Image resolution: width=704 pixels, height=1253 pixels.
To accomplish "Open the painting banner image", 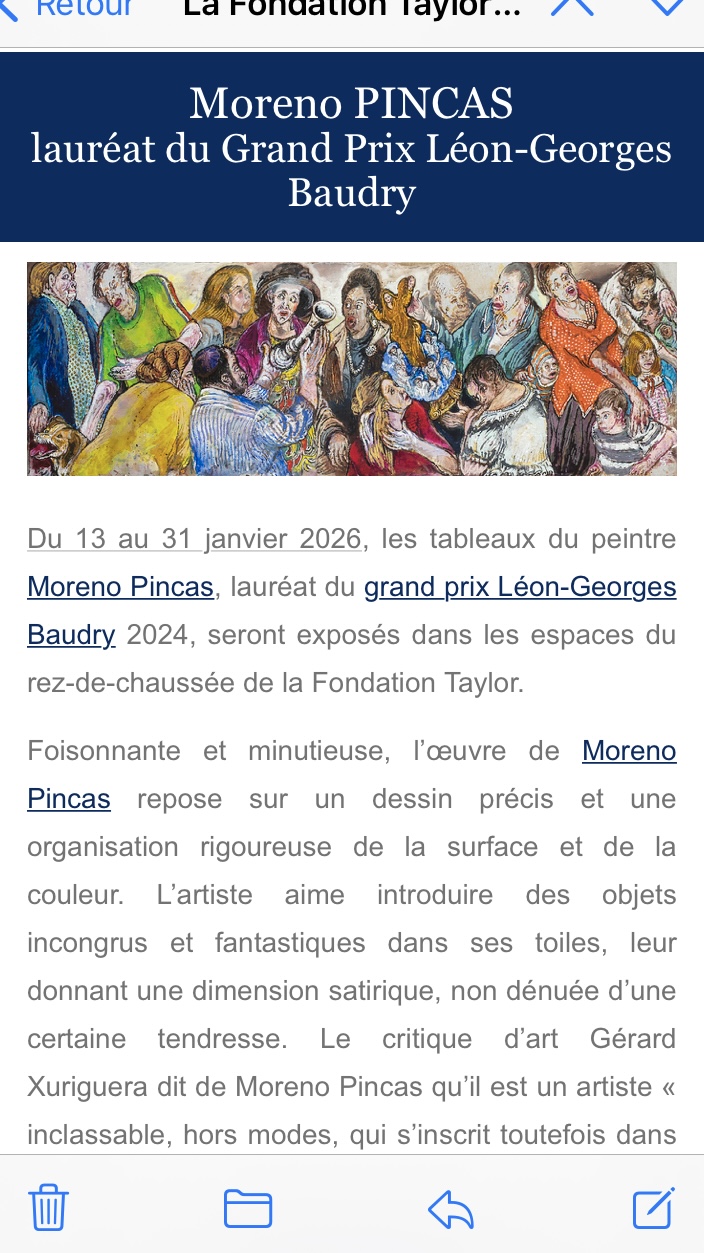I will (352, 369).
